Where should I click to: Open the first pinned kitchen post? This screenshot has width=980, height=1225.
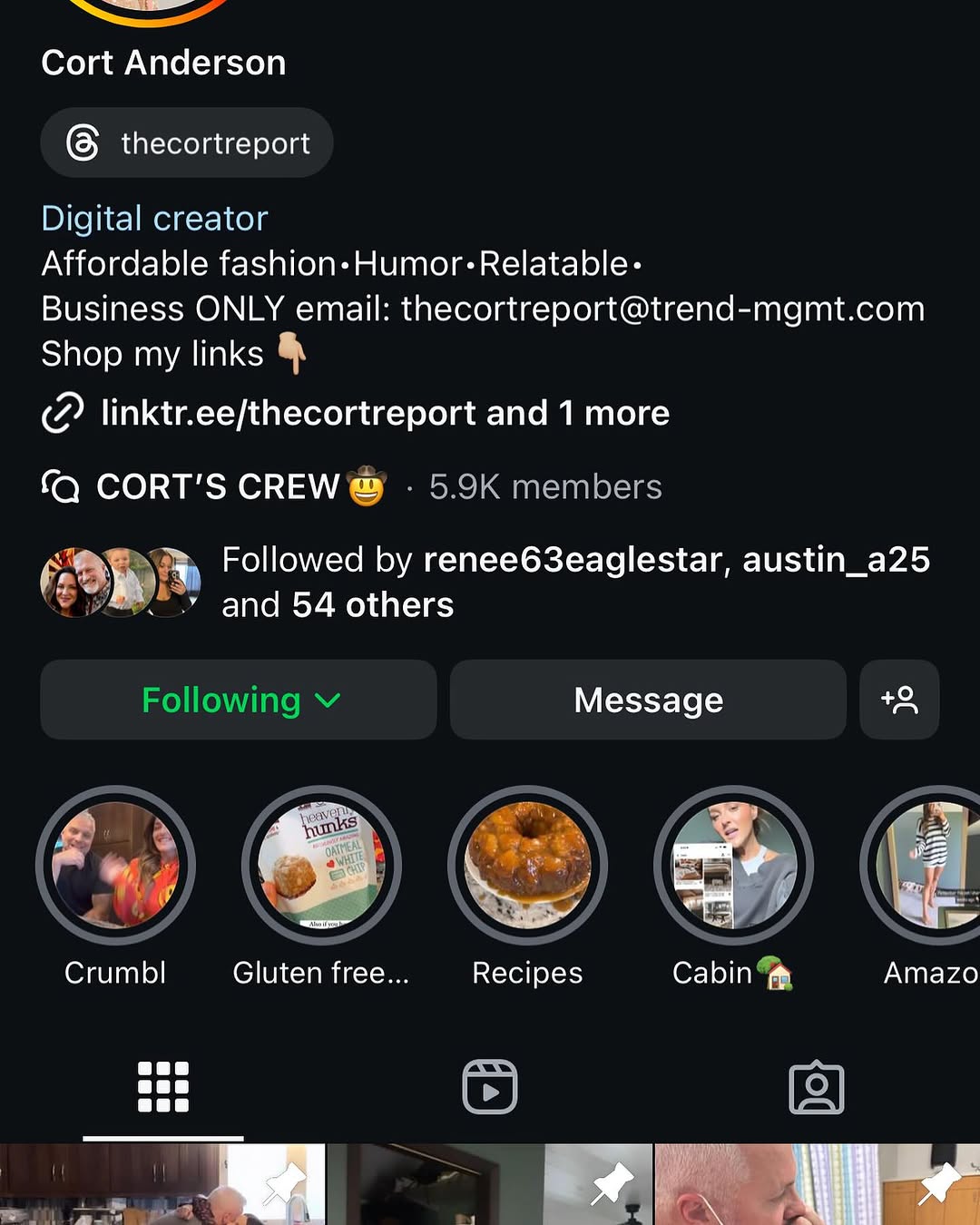click(162, 1185)
